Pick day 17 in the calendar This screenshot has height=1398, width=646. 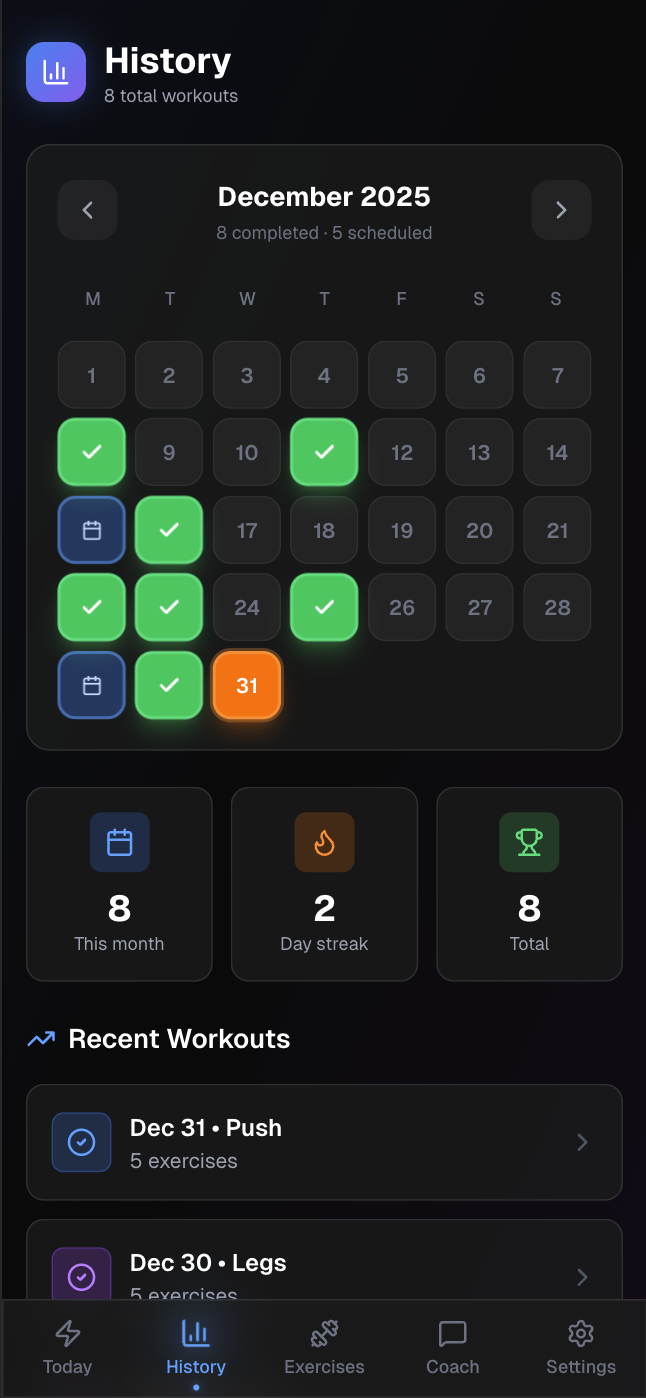click(x=247, y=530)
